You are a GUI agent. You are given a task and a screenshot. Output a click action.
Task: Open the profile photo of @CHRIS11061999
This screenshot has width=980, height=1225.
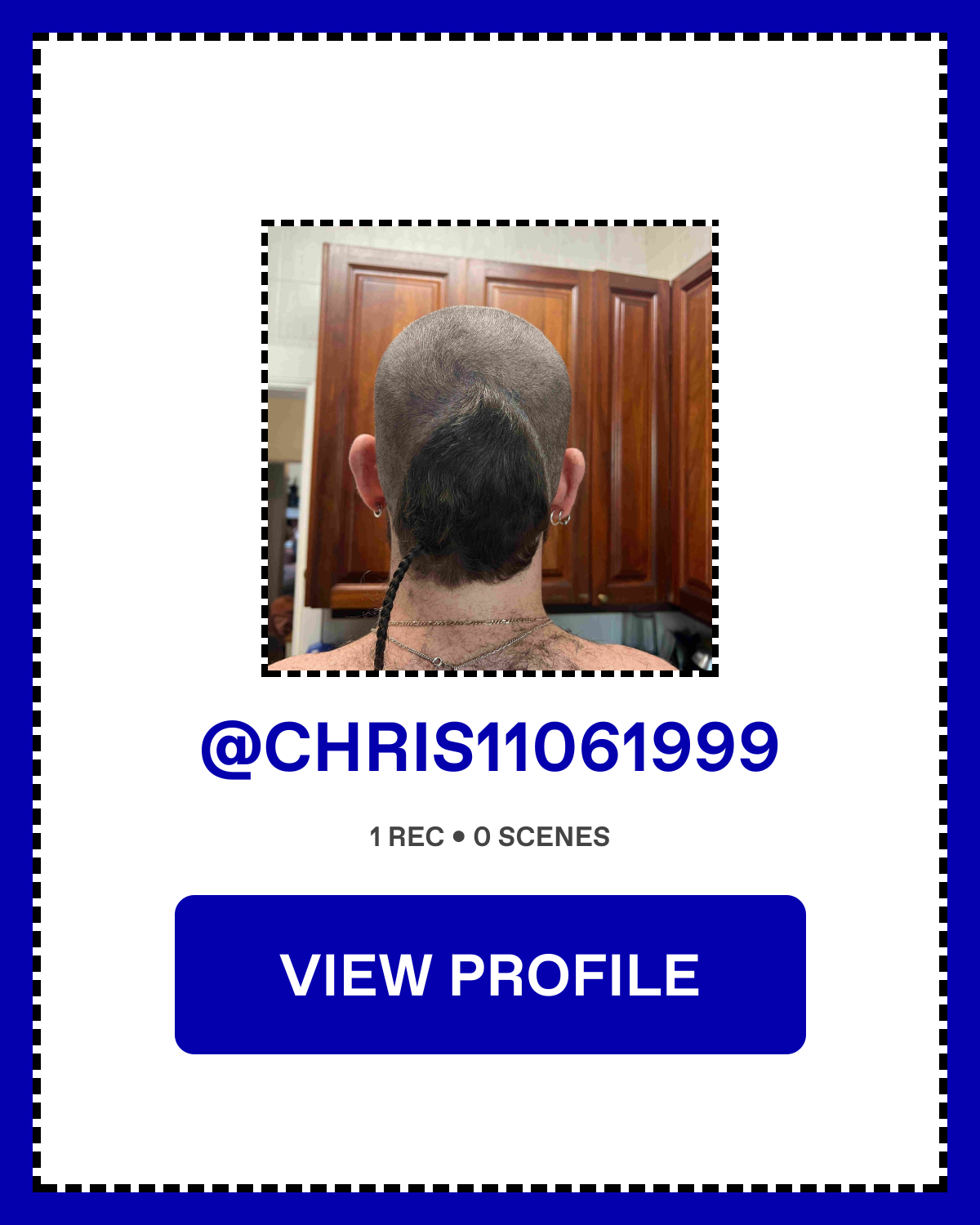tap(490, 448)
